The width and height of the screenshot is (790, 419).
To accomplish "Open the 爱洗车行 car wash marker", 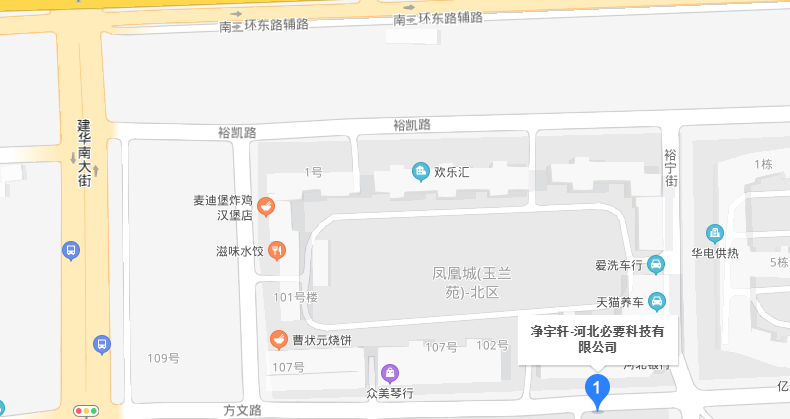I will tap(656, 265).
